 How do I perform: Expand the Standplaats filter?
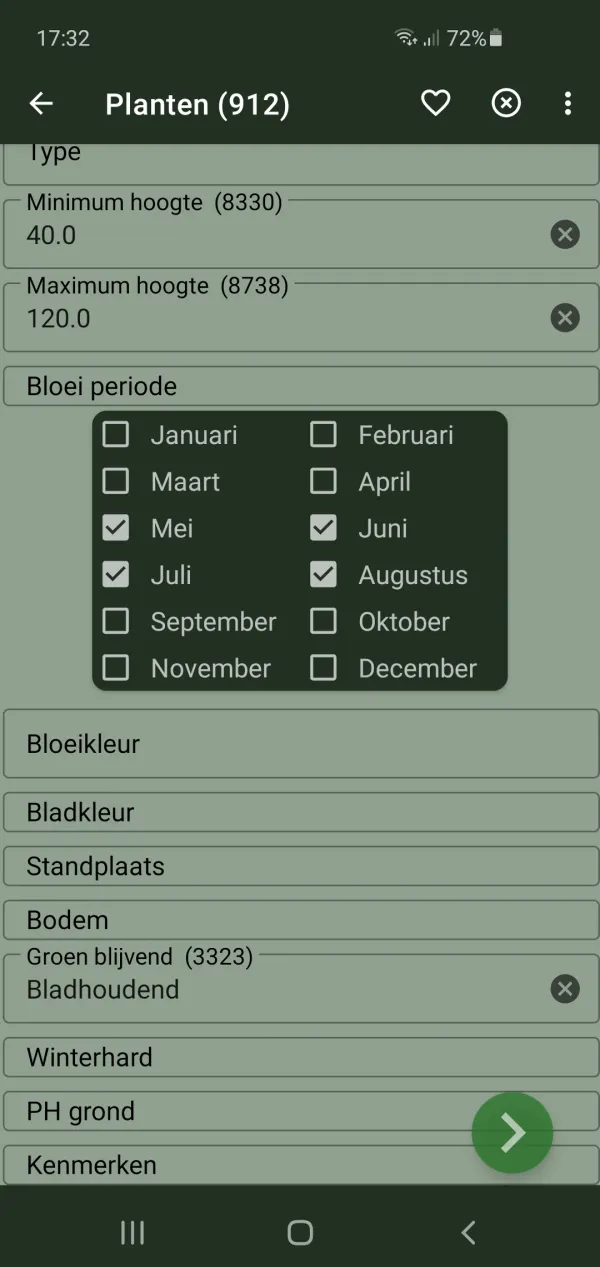point(301,866)
